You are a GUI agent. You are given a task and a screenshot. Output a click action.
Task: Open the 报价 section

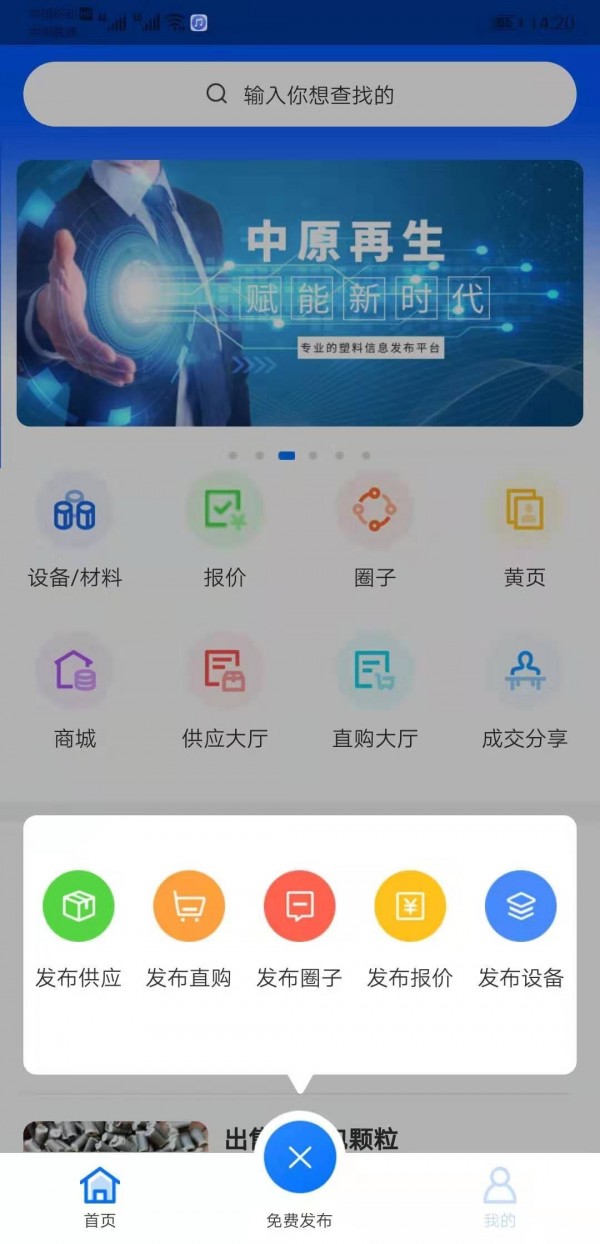225,530
